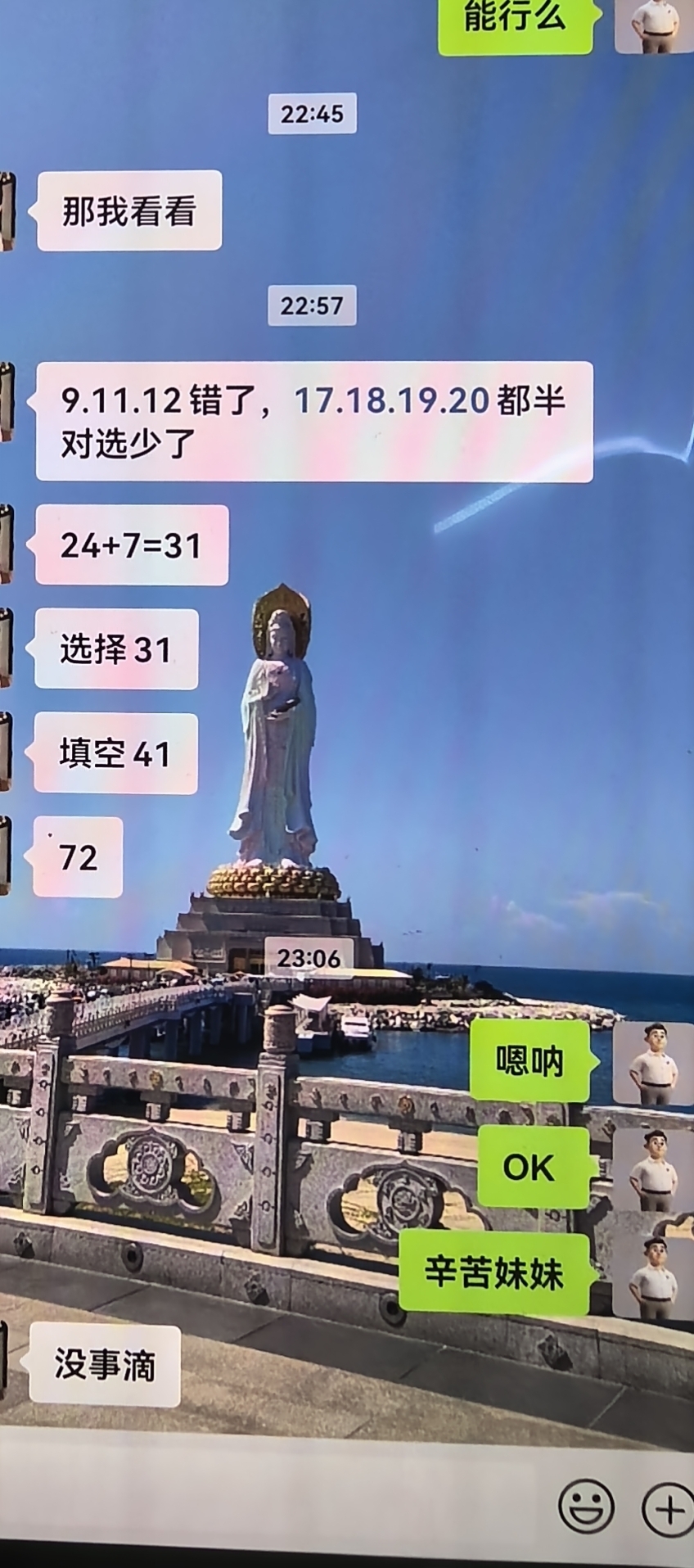
Task: Open contact's avatar beside 那我看看 message
Action: (7, 211)
